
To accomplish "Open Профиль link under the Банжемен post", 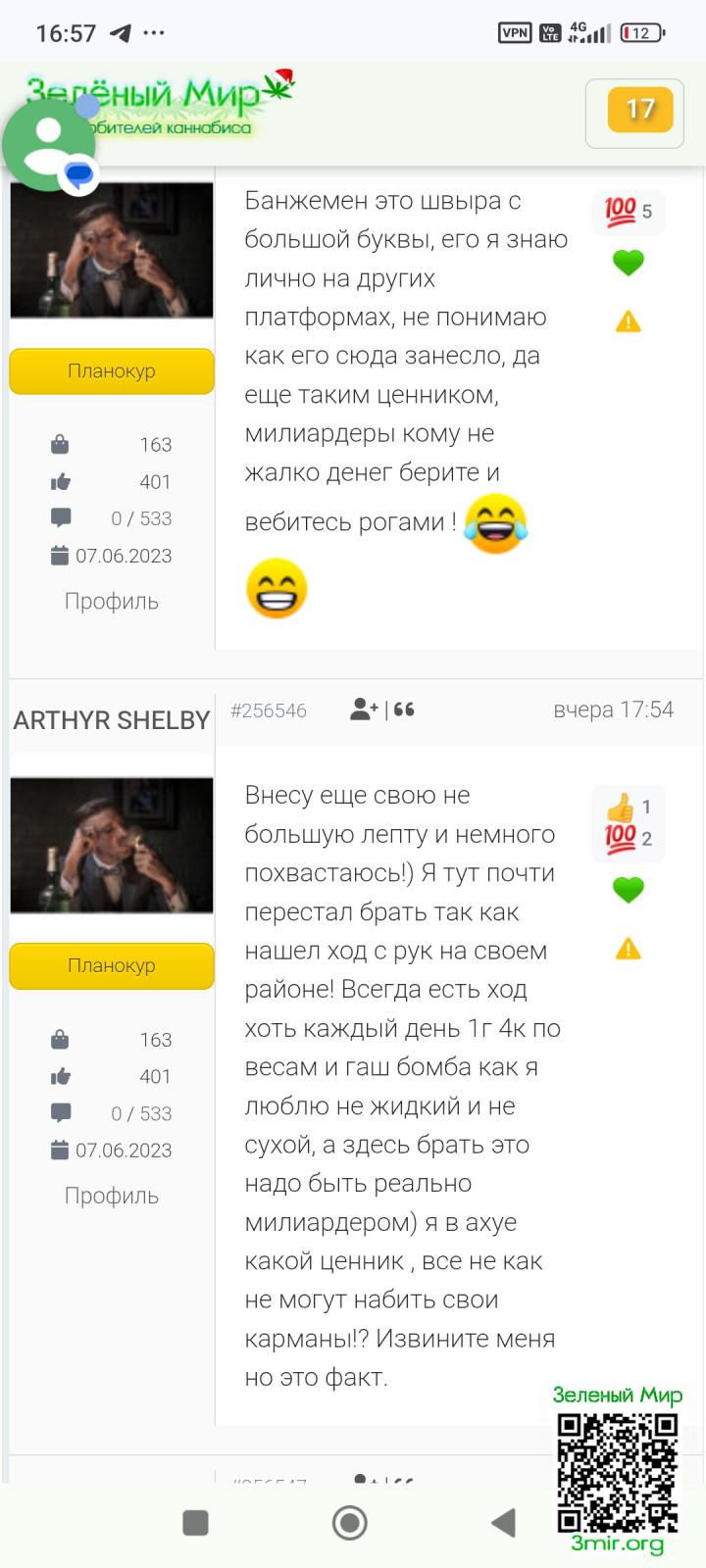I will point(112,601).
